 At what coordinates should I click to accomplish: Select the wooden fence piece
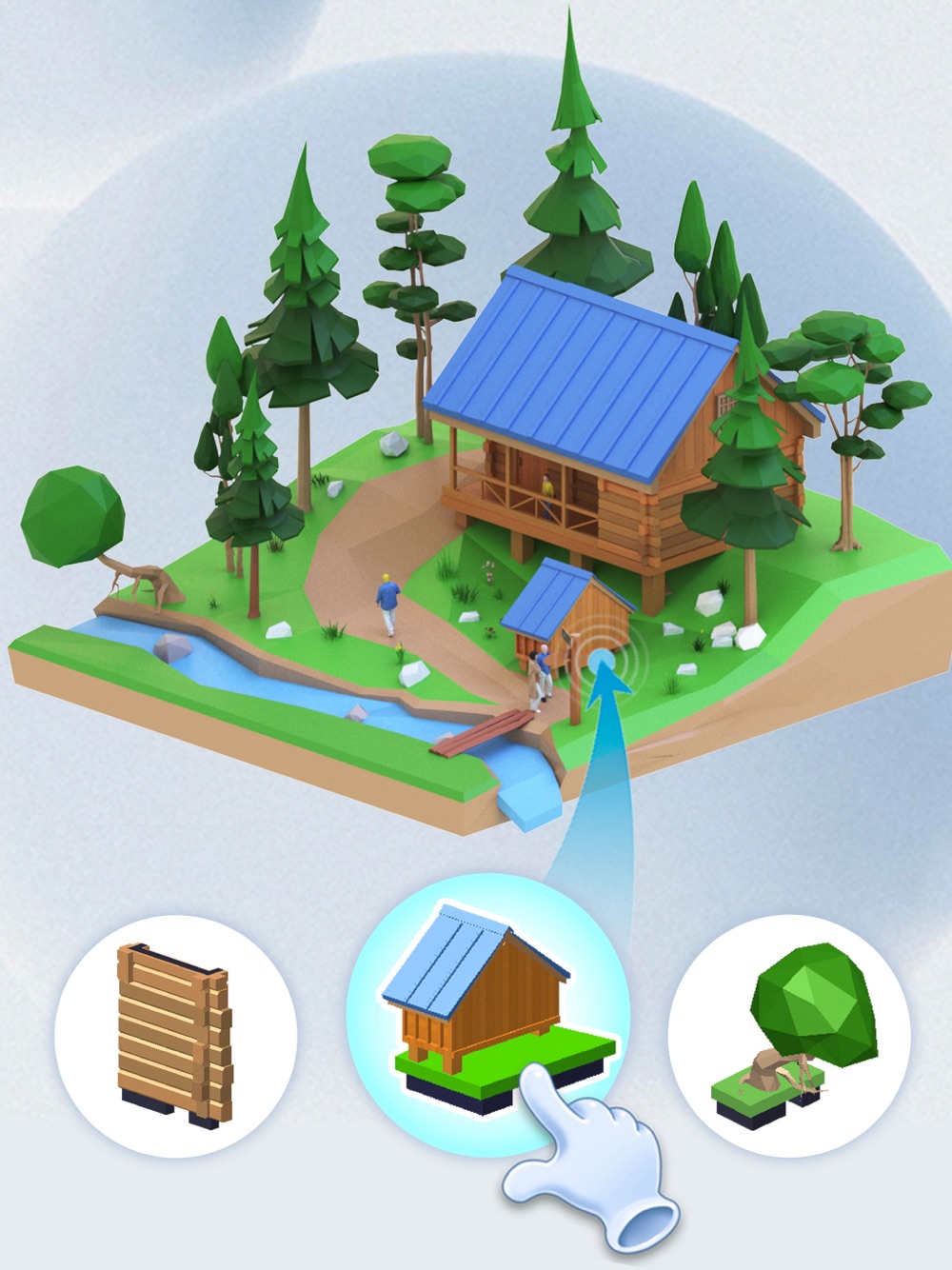(175, 1036)
